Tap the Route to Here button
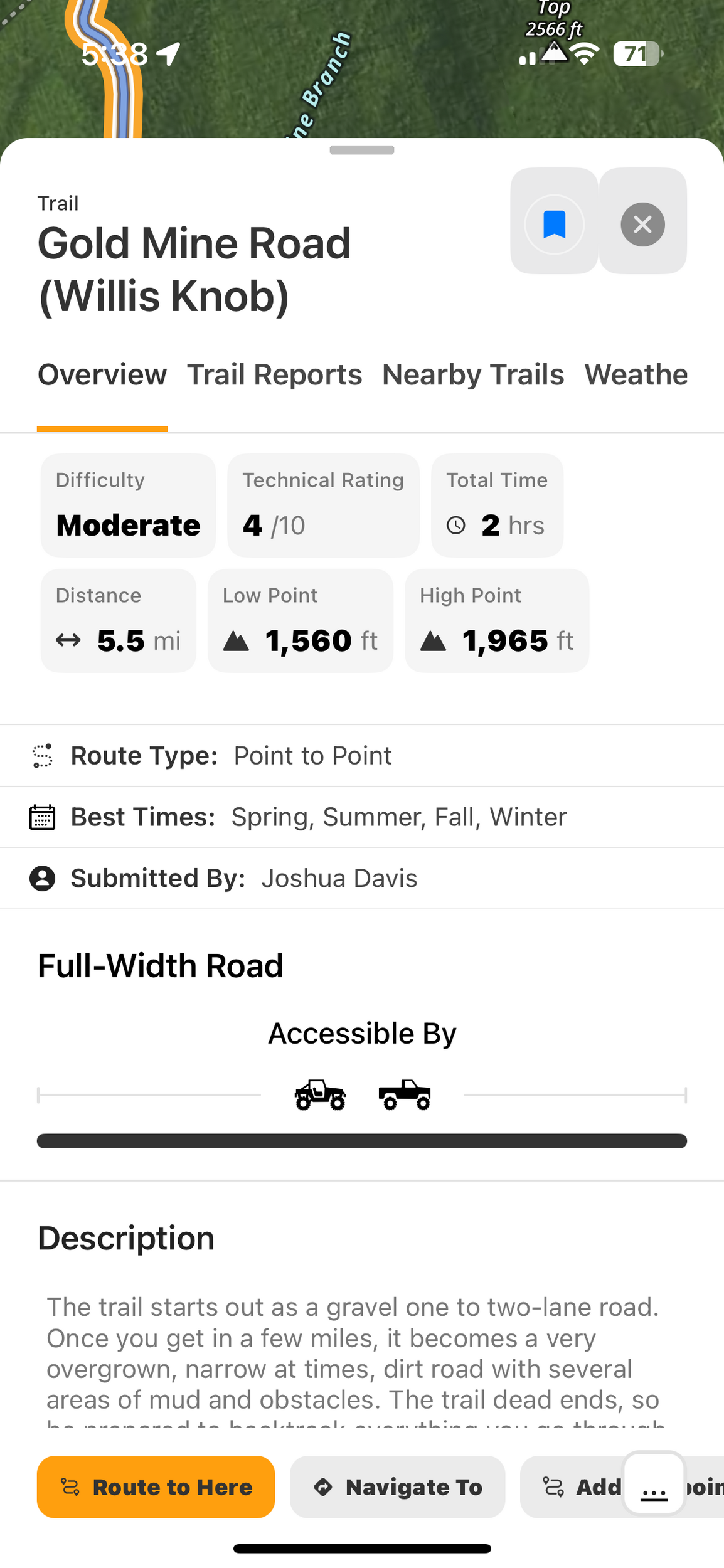The width and height of the screenshot is (724, 1568). (156, 1486)
